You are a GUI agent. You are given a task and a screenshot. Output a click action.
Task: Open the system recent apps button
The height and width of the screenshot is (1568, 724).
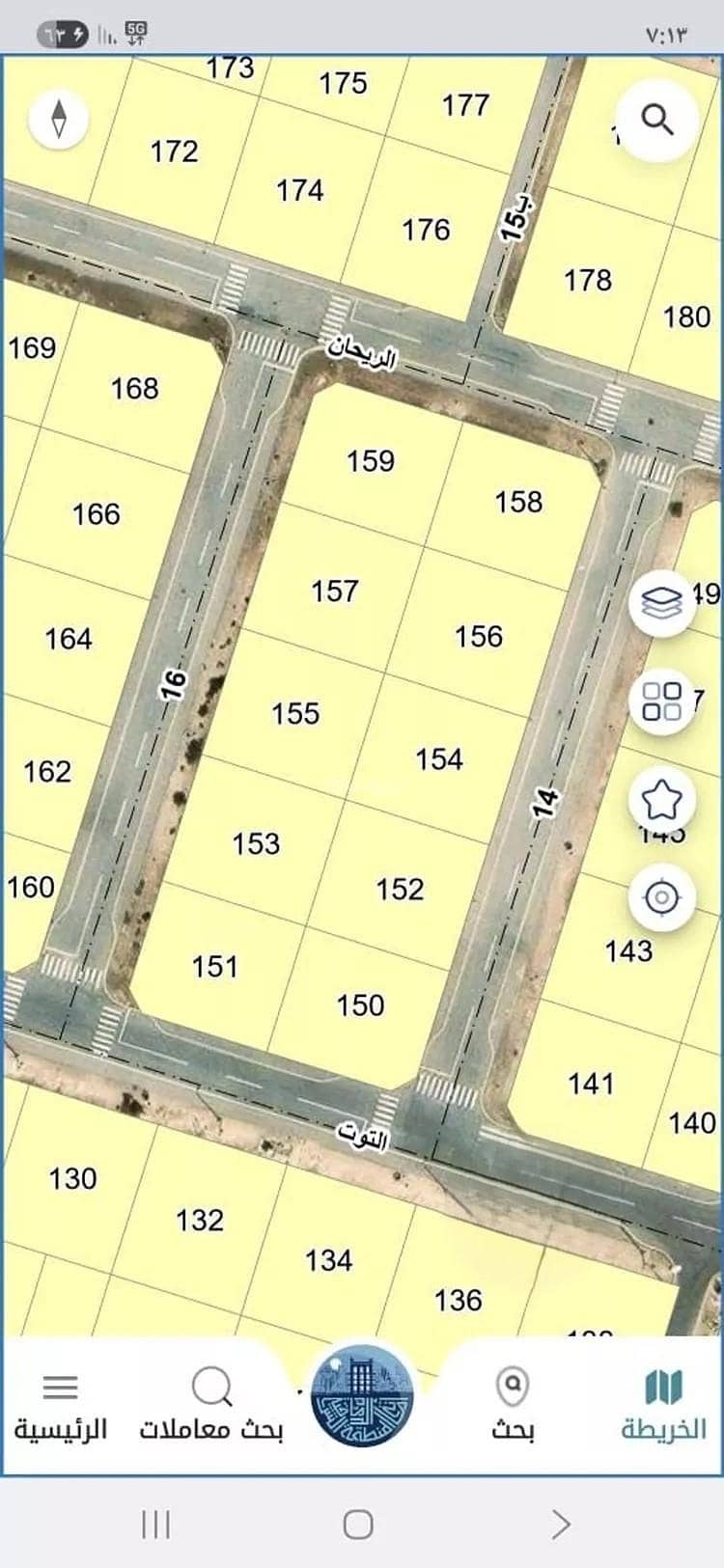pyautogui.click(x=155, y=1525)
